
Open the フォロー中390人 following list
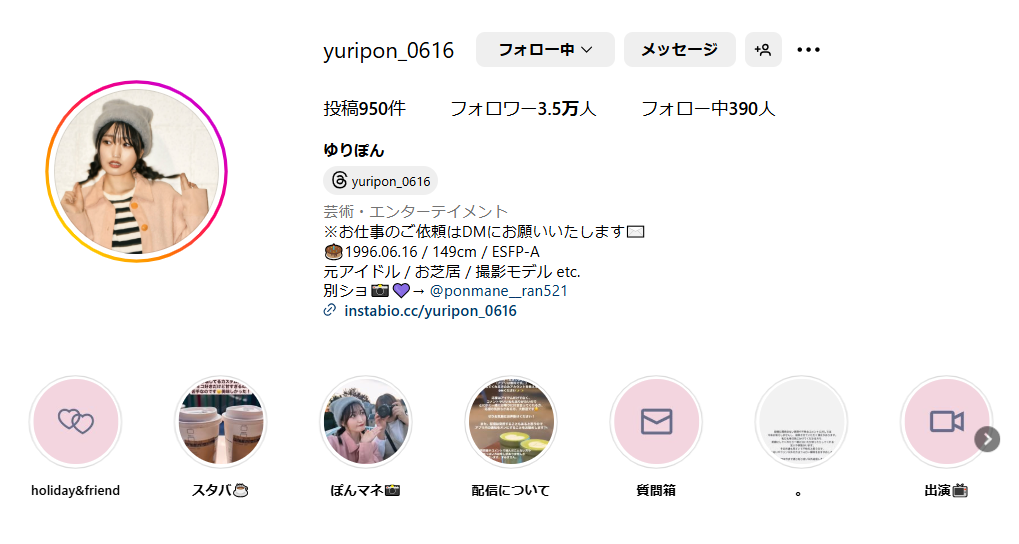[x=708, y=109]
